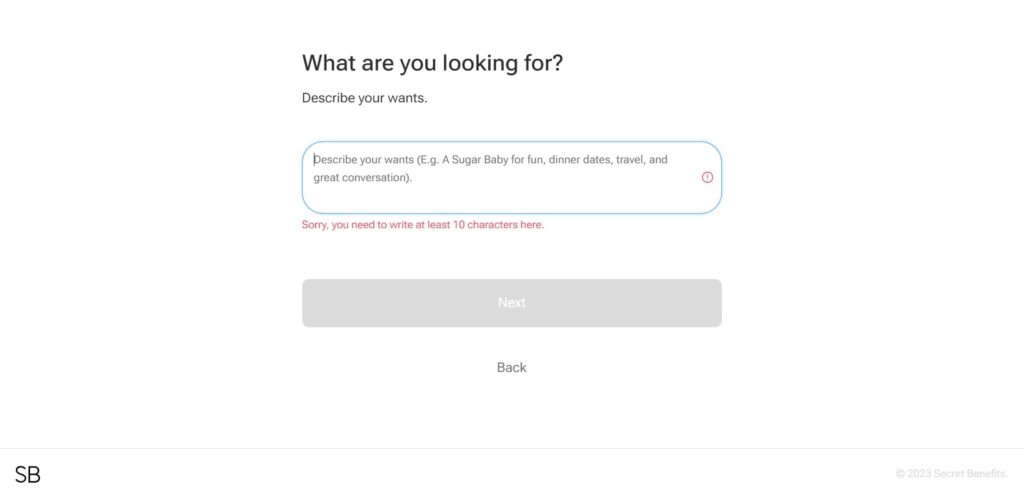1024x490 pixels.
Task: Focus the Describe your wants text field
Action: pos(500,177)
